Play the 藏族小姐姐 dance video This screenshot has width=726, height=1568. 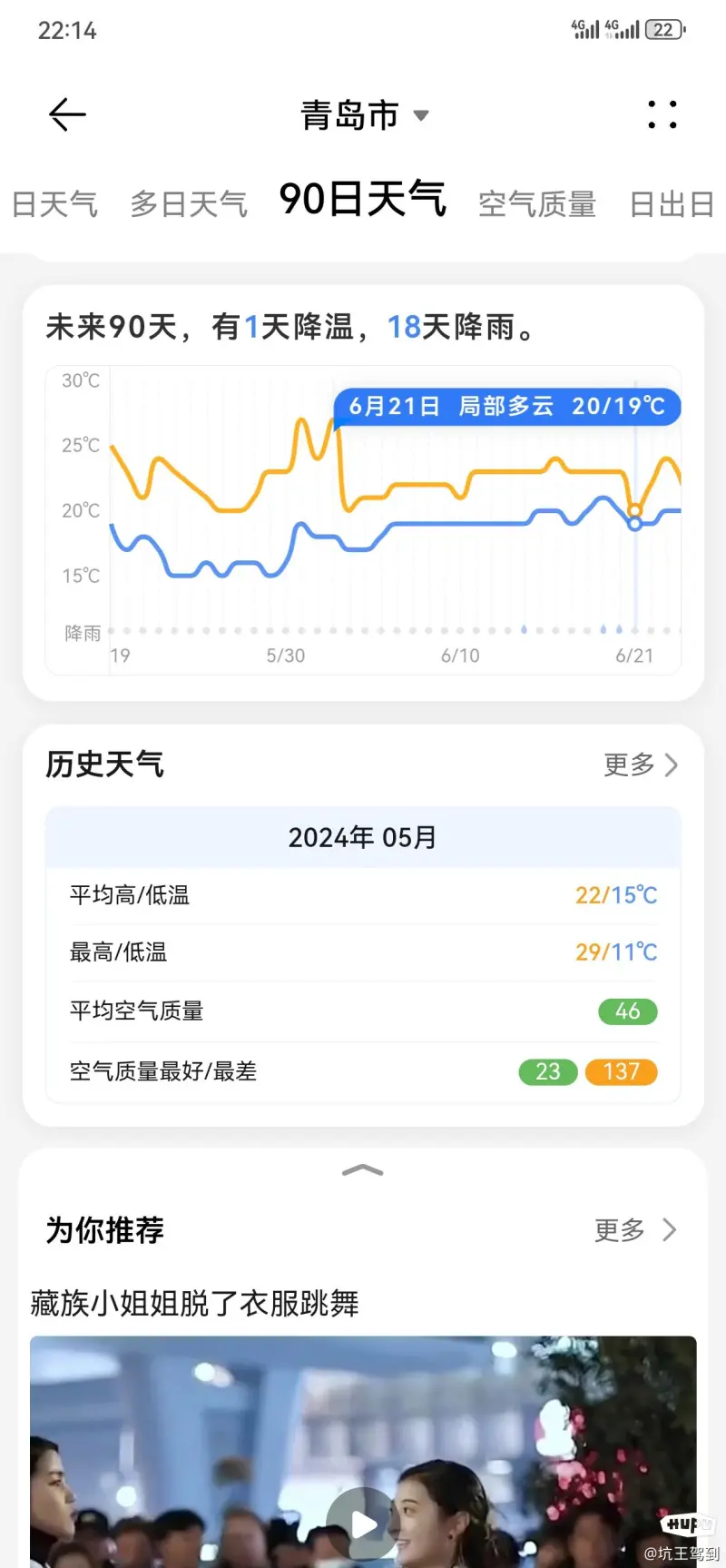[363, 1525]
